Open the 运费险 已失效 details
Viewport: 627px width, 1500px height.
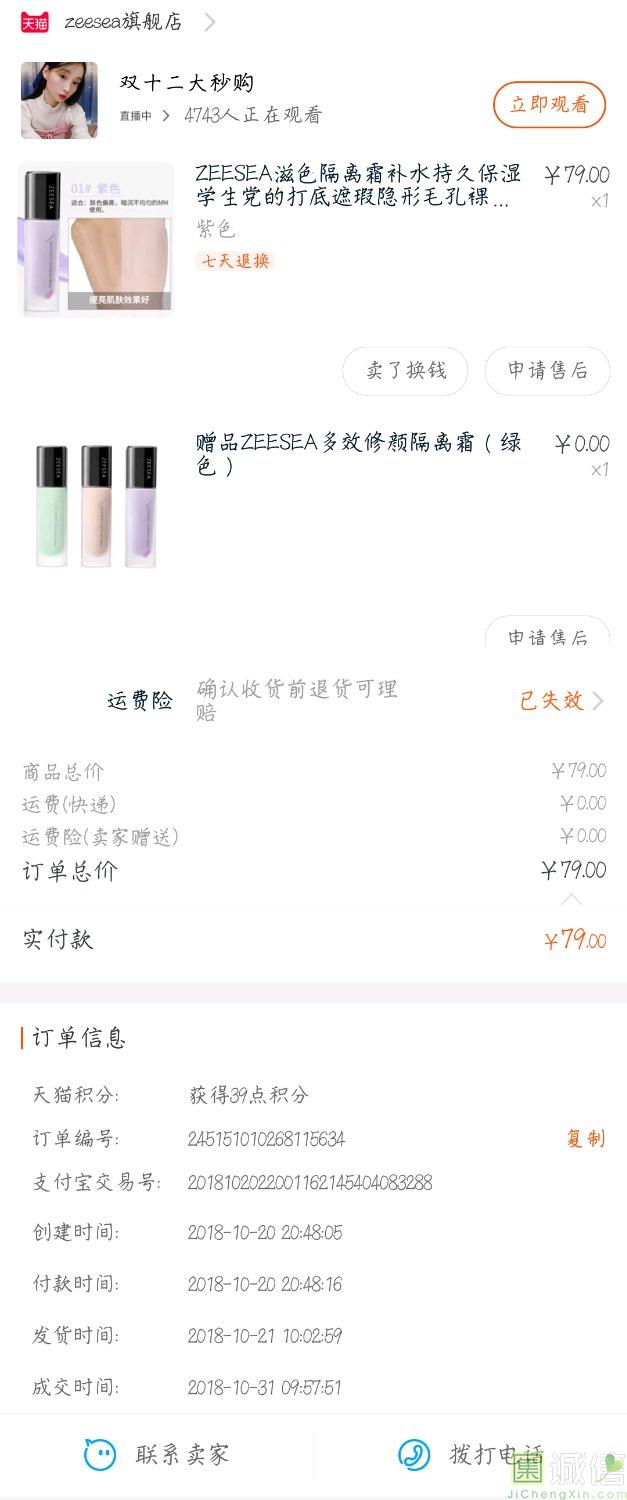(x=560, y=701)
